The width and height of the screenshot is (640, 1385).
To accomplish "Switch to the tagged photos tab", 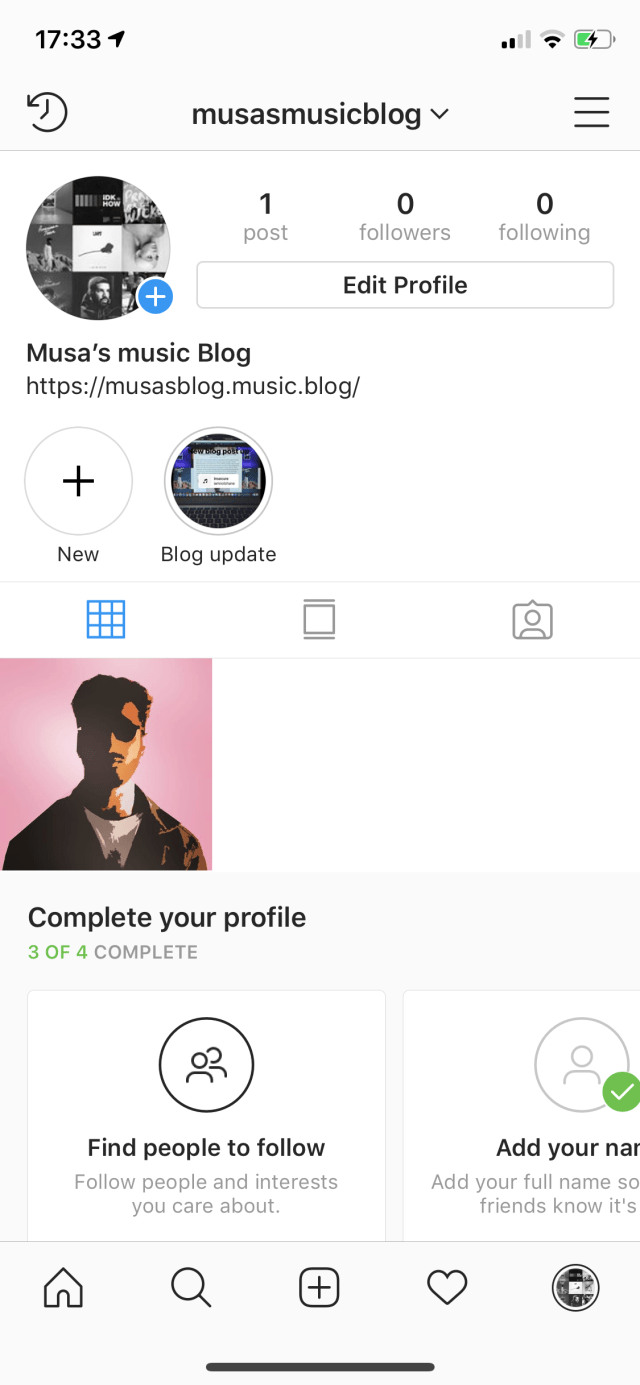I will pyautogui.click(x=532, y=620).
